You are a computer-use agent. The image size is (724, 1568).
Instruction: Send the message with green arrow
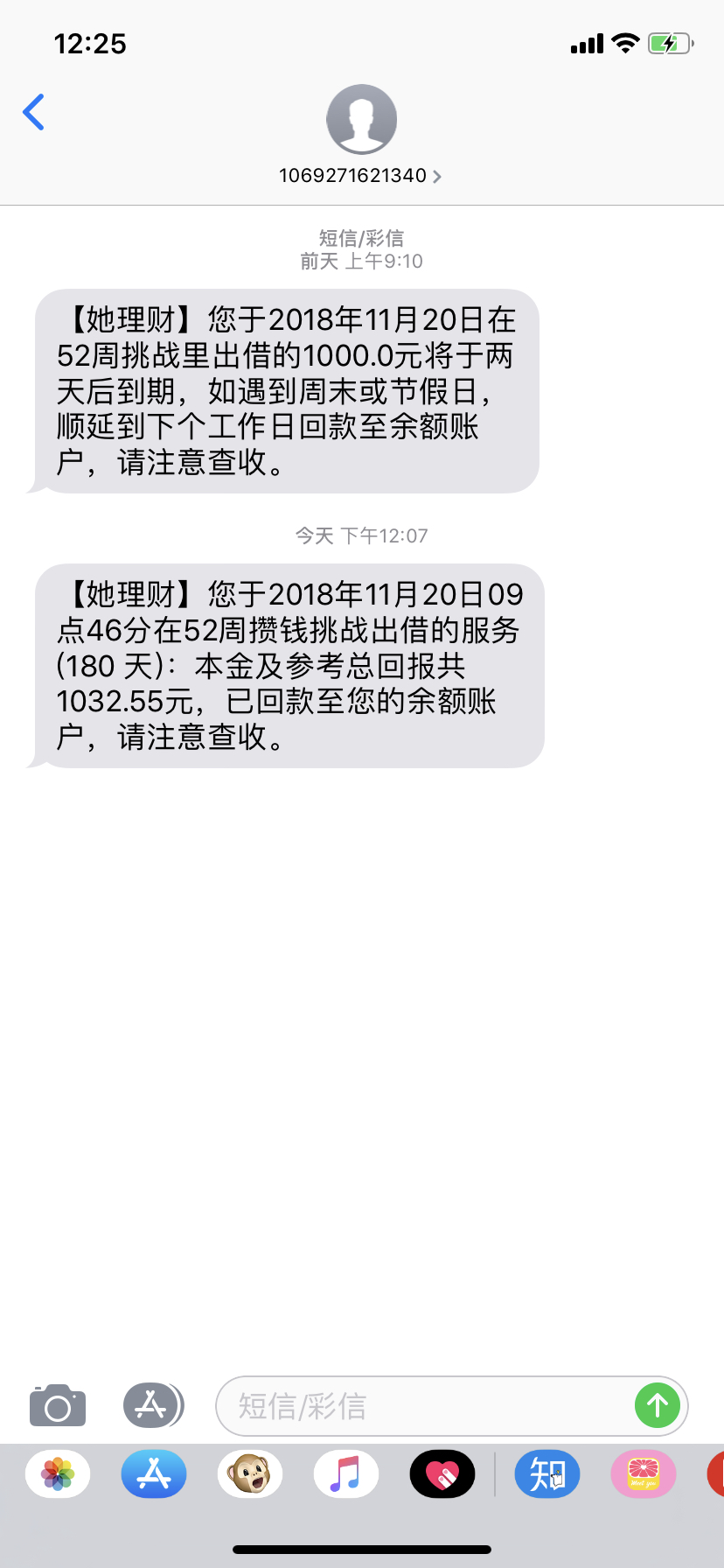coord(658,1406)
